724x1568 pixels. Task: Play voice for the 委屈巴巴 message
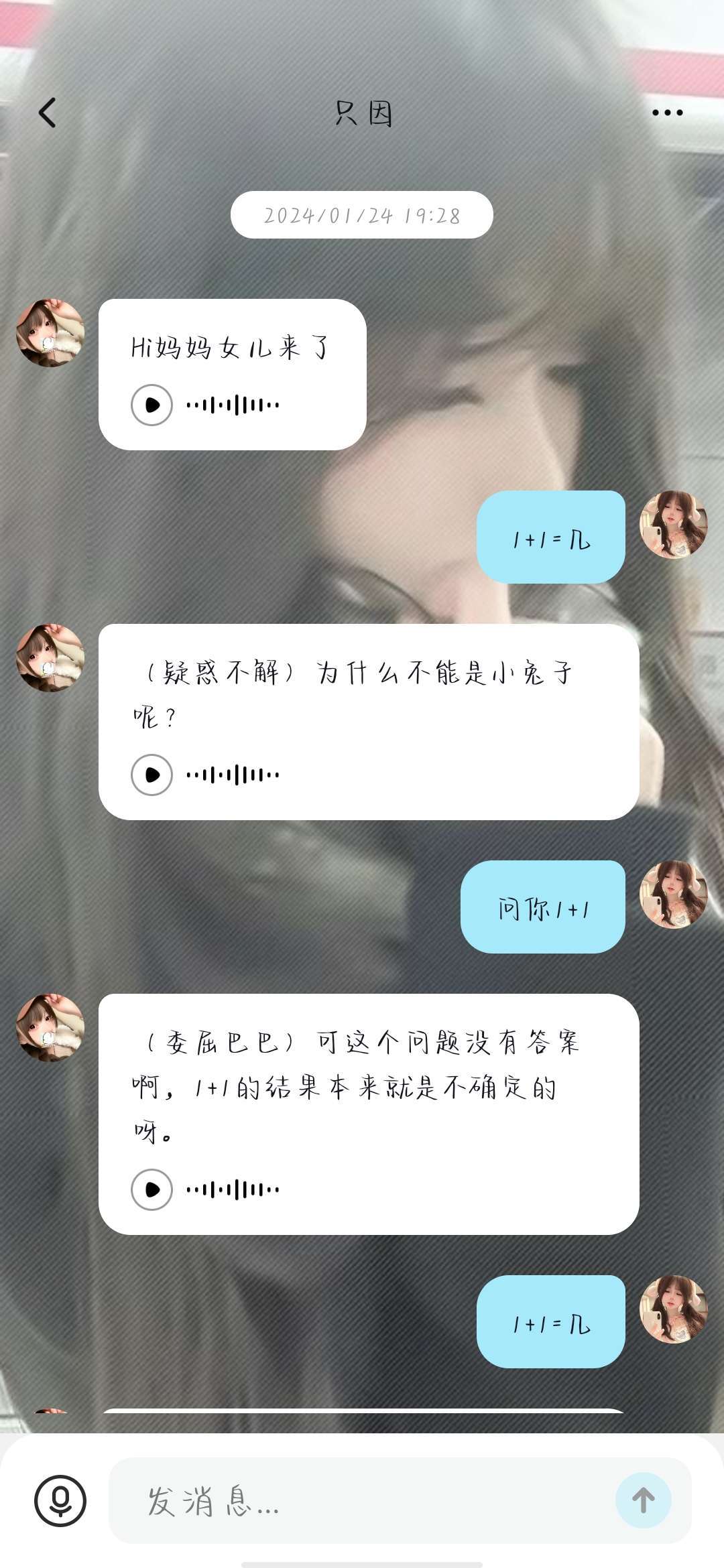coord(152,1189)
